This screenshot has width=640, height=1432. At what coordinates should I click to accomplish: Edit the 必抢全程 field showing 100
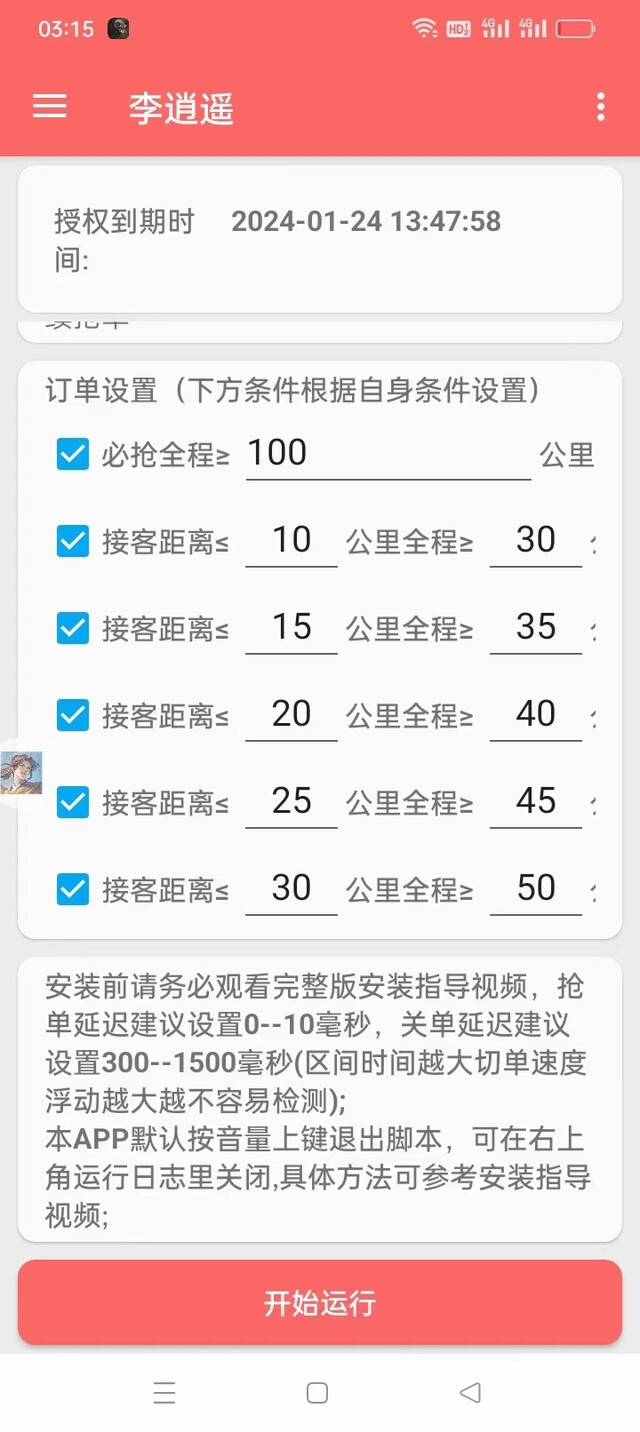388,454
